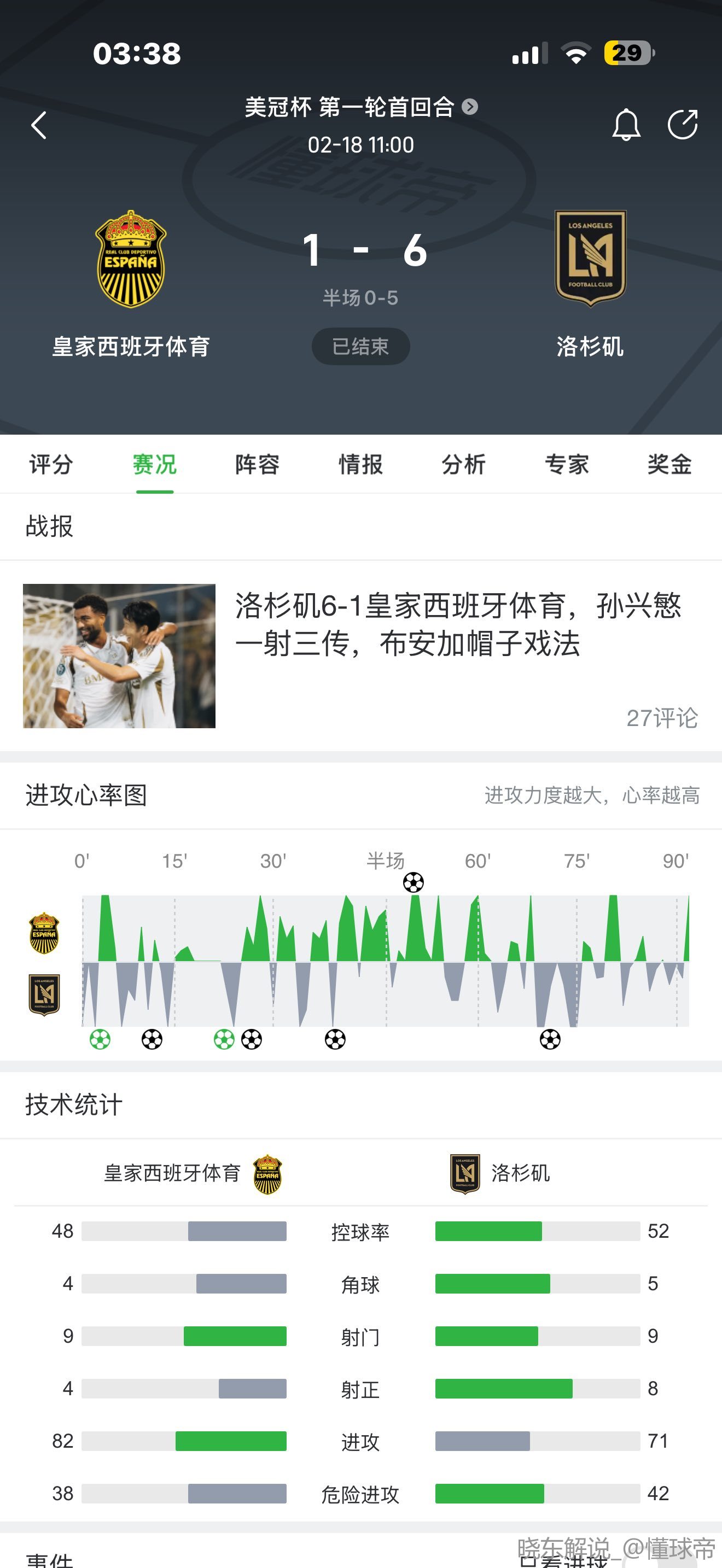View the 奖金 tab

pyautogui.click(x=669, y=464)
